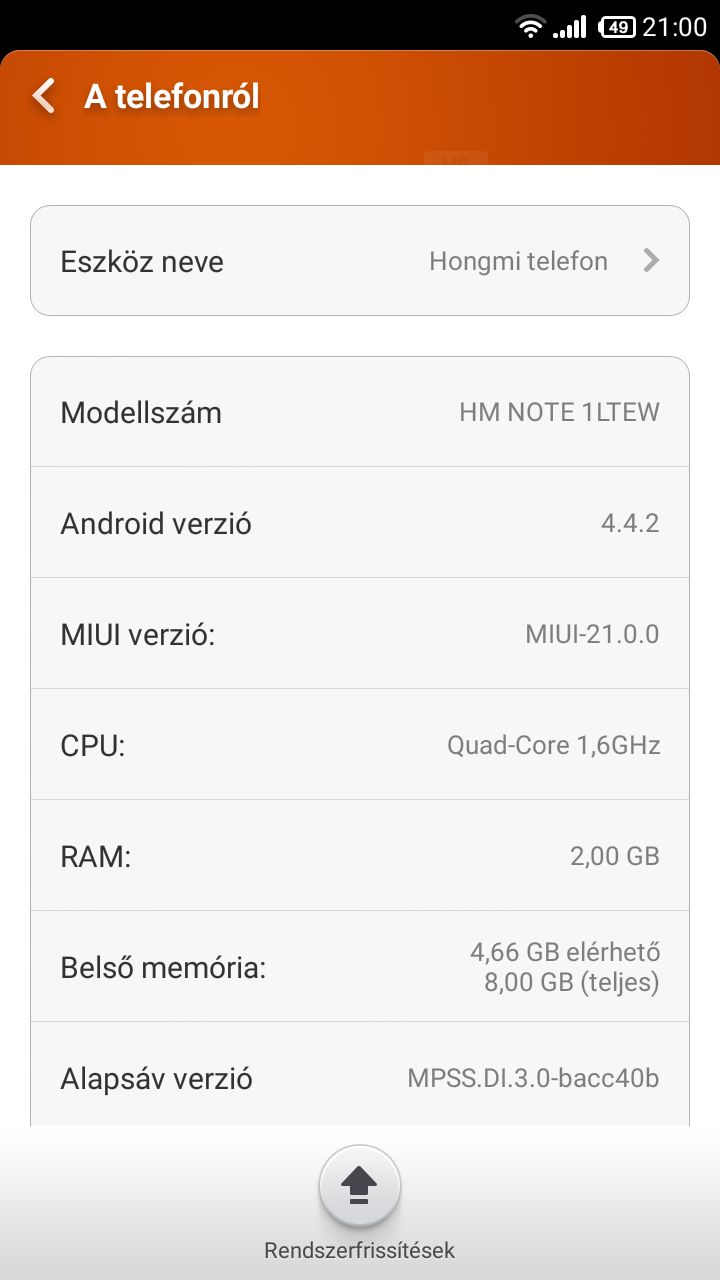The image size is (720, 1280).
Task: Open the Eszköz neve row
Action: pos(360,261)
